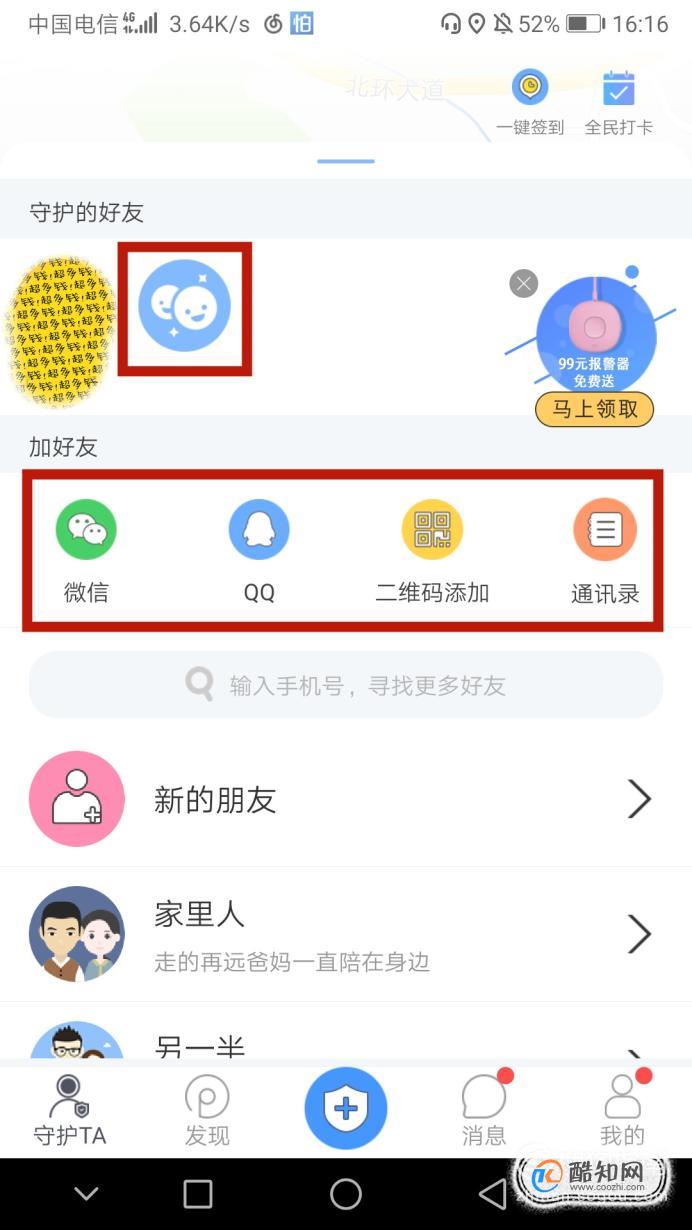Claim the alarm with 马上领取
The height and width of the screenshot is (1230, 692).
[x=594, y=409]
